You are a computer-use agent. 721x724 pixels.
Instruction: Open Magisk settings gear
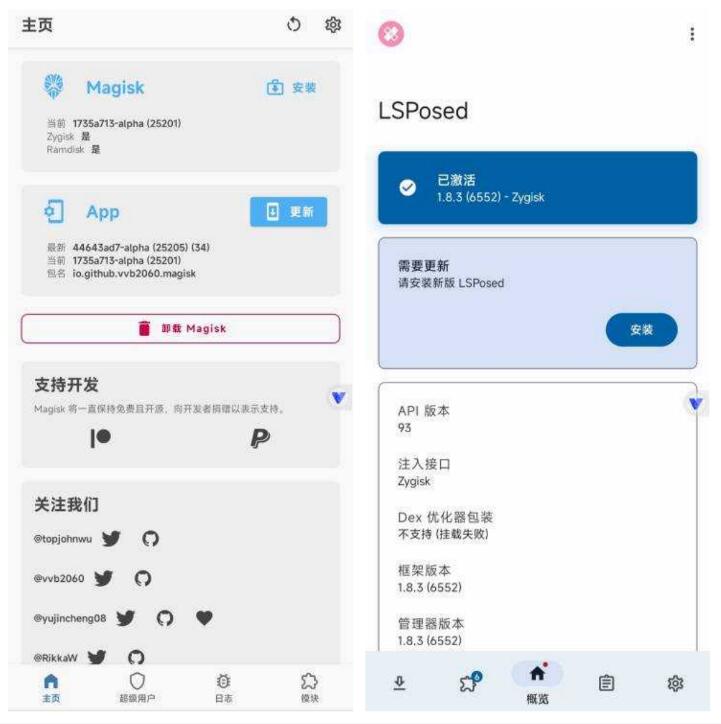tap(333, 25)
